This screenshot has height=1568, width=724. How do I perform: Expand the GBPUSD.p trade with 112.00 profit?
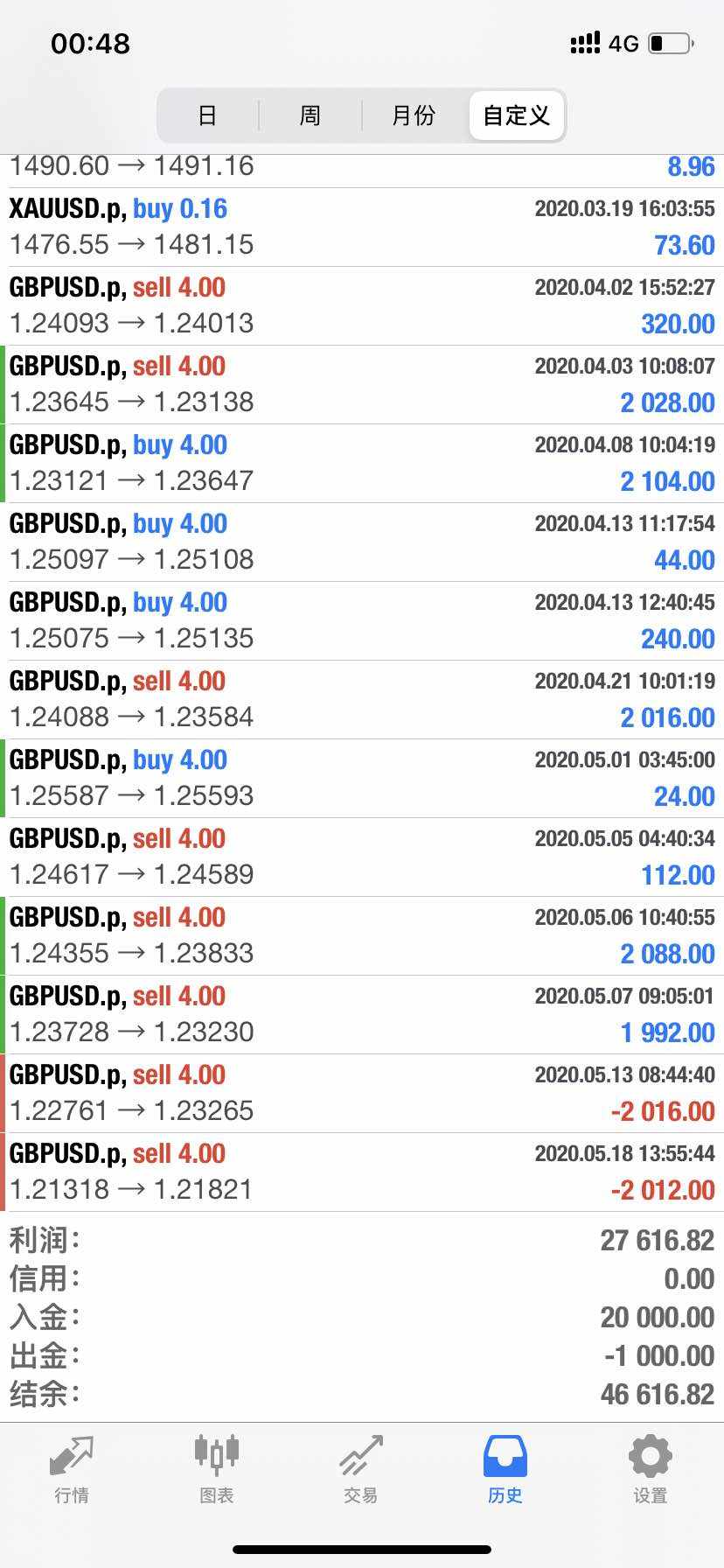point(362,857)
